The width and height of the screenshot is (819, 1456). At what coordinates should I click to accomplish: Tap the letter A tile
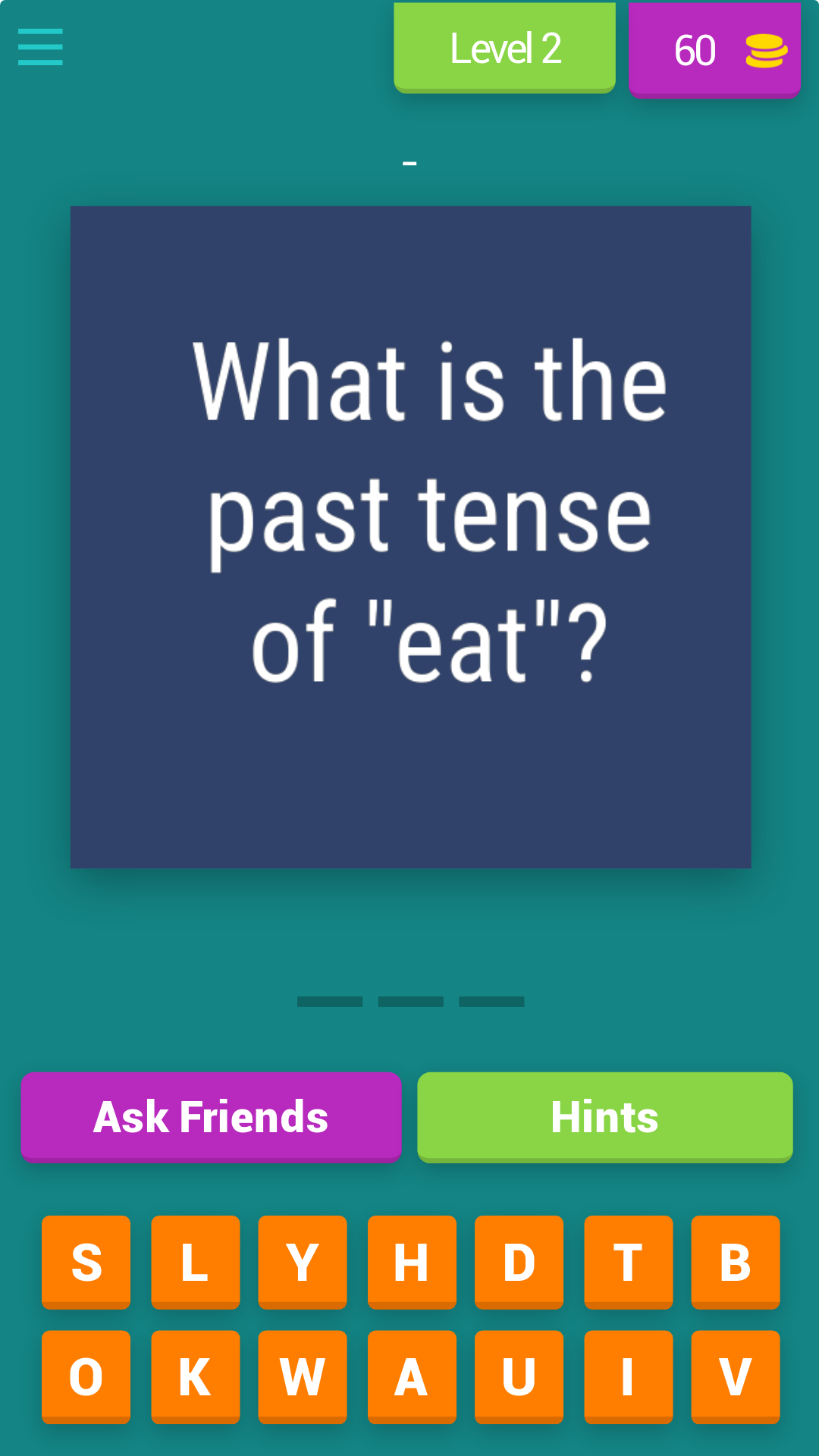(411, 1376)
